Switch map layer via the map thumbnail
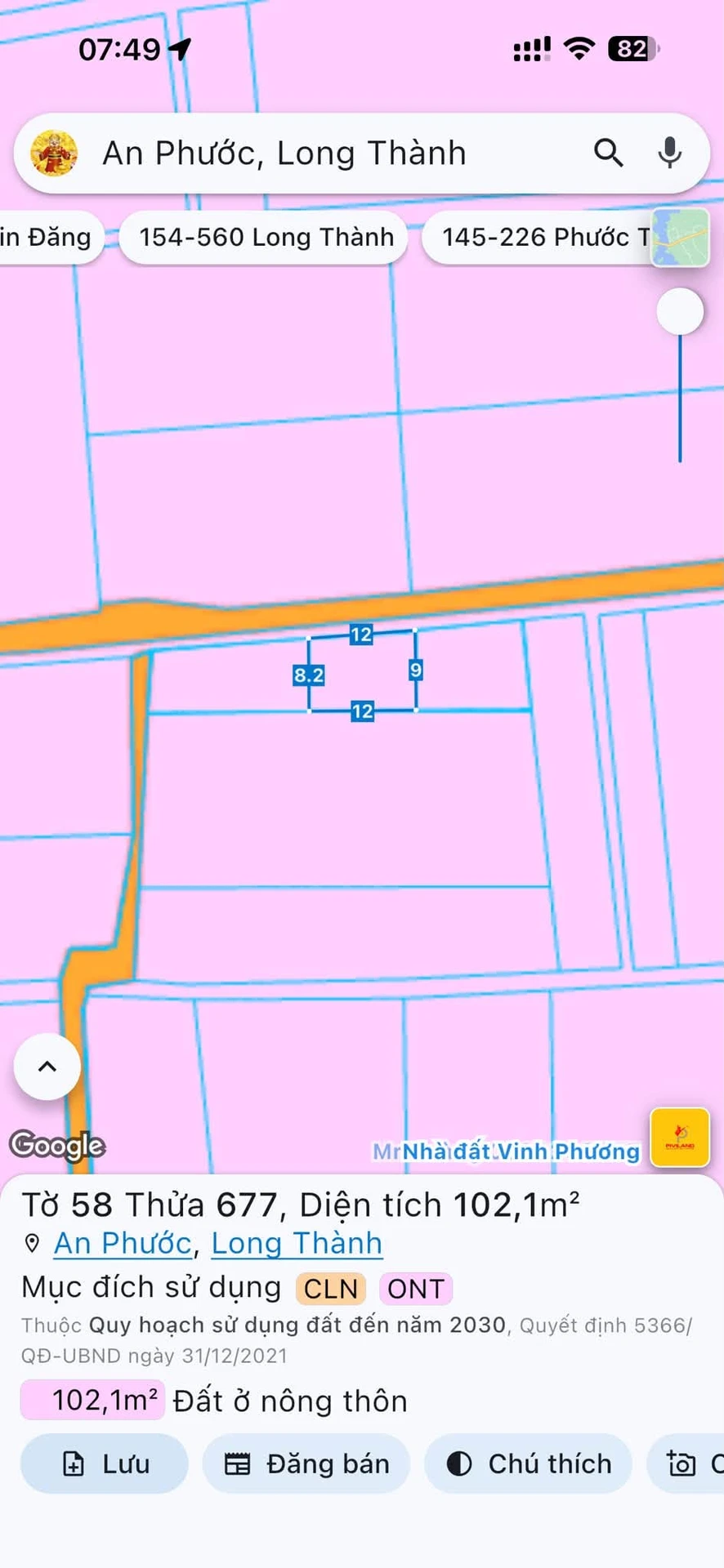The image size is (724, 1568). click(680, 237)
